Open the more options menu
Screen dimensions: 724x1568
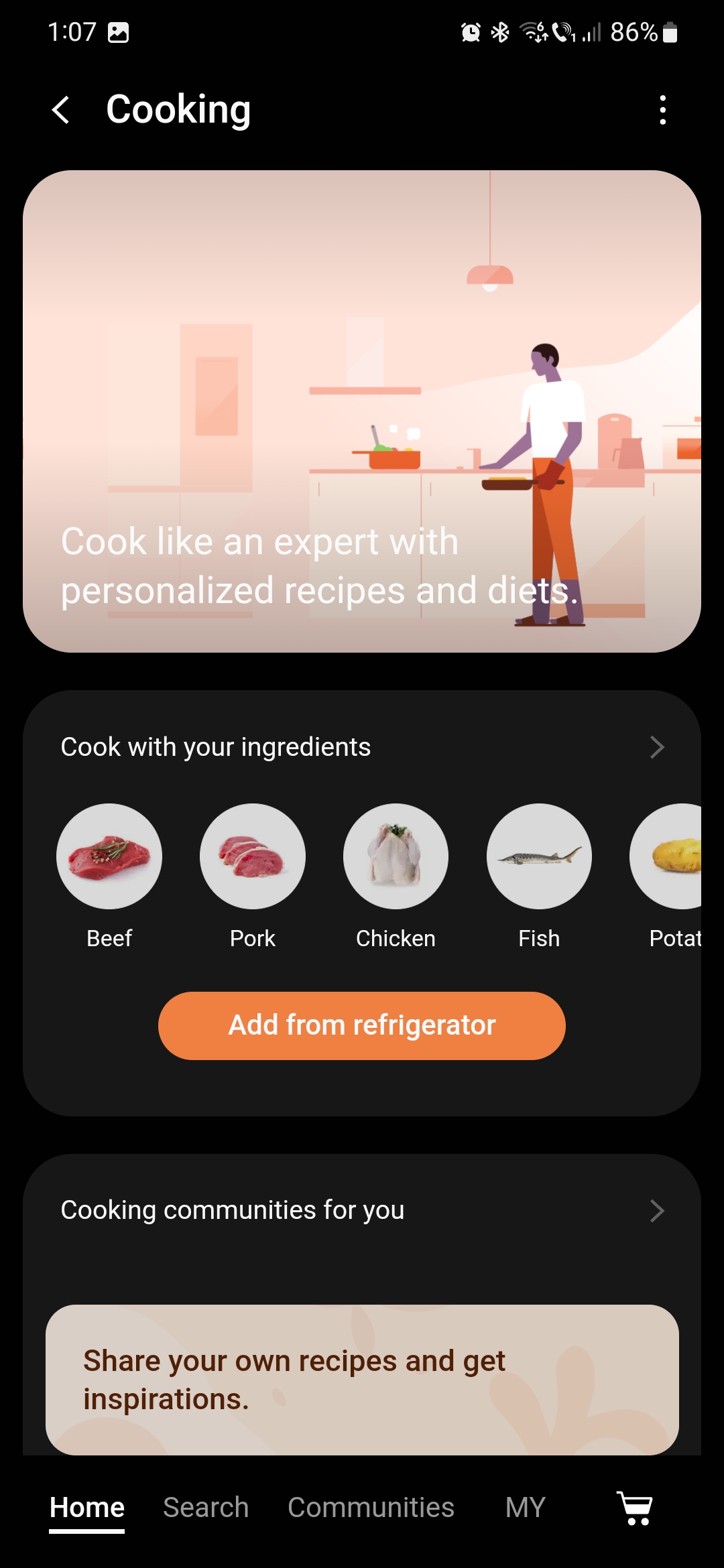tap(662, 110)
